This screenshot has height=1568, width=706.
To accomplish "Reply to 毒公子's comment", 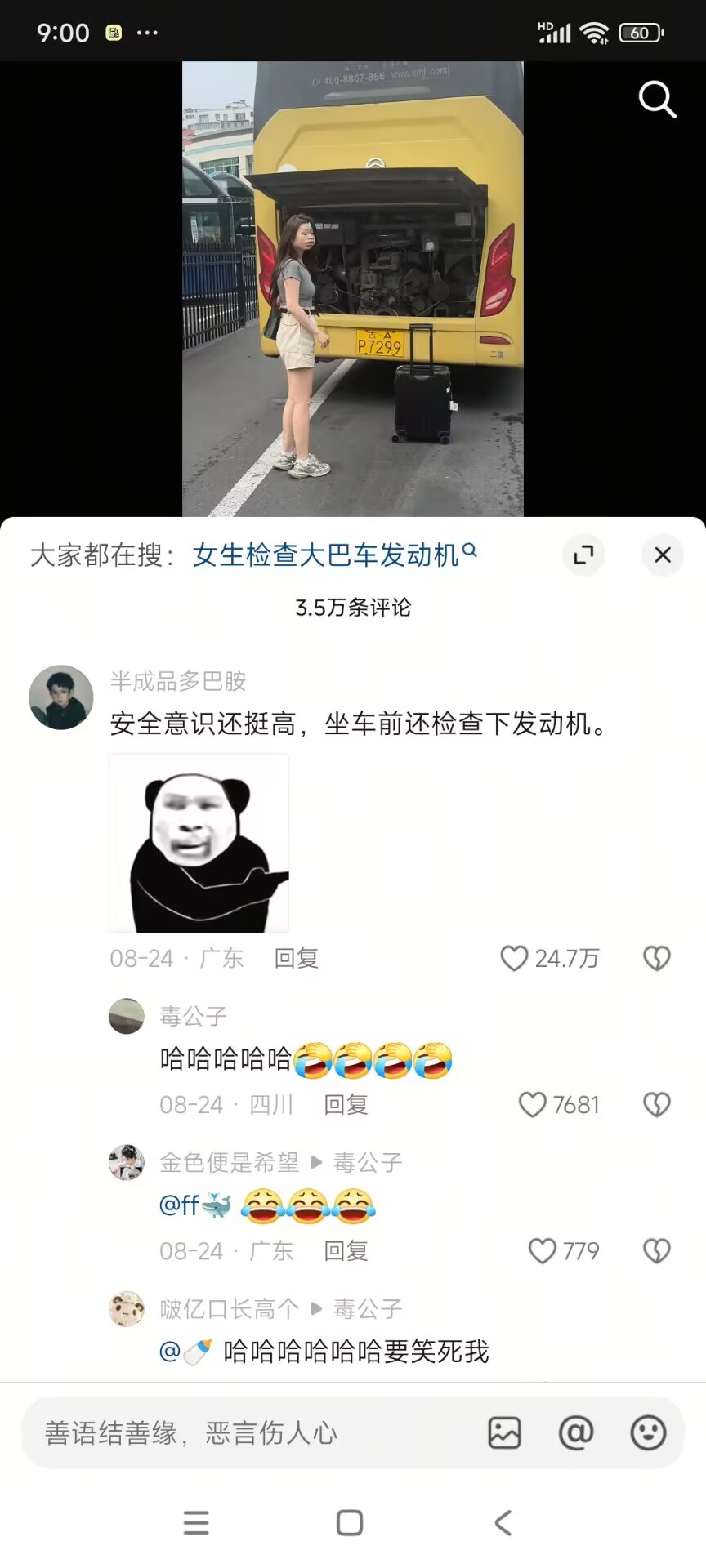I will pyautogui.click(x=346, y=1105).
